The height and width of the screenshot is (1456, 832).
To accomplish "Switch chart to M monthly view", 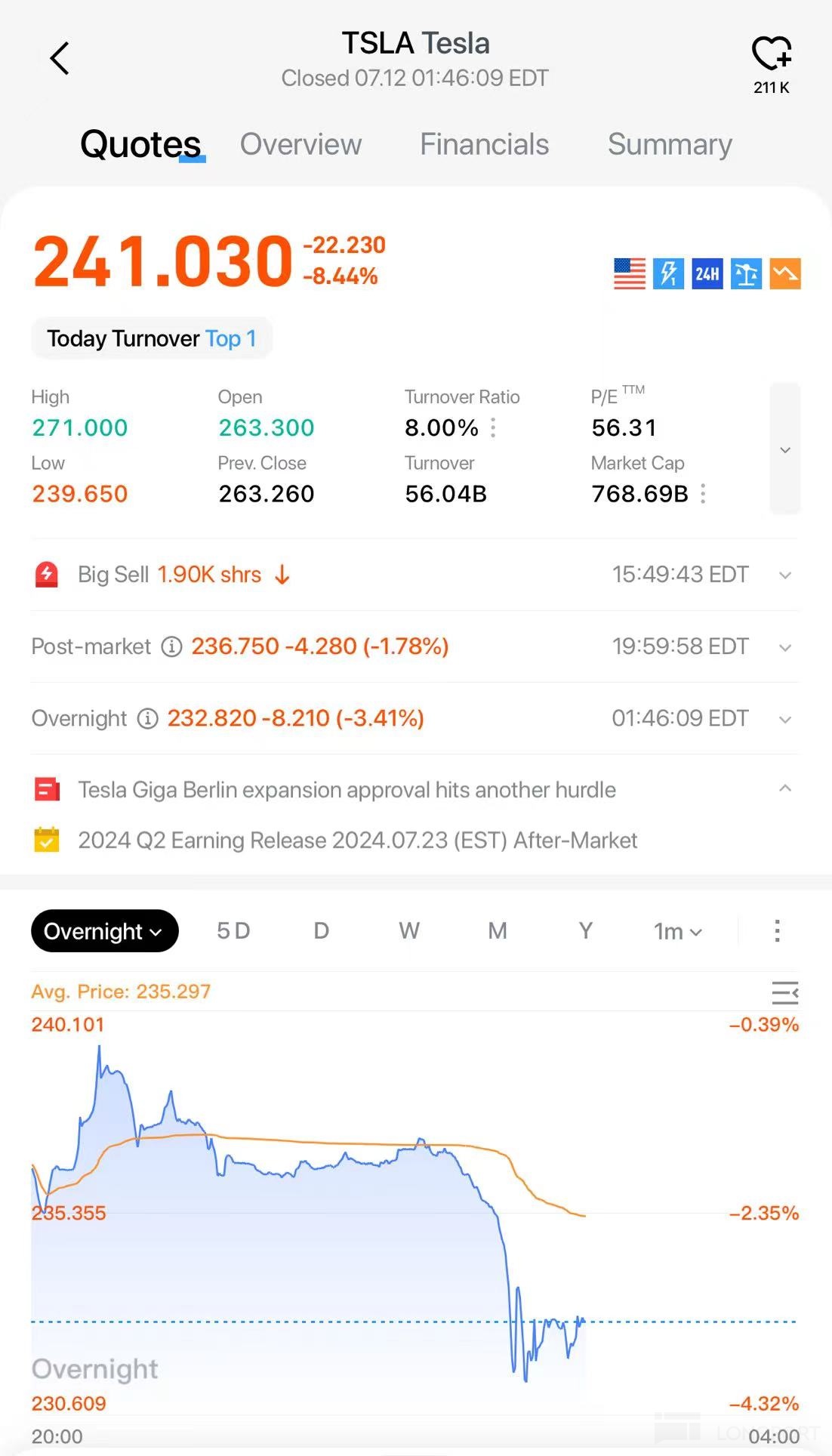I will (x=497, y=931).
